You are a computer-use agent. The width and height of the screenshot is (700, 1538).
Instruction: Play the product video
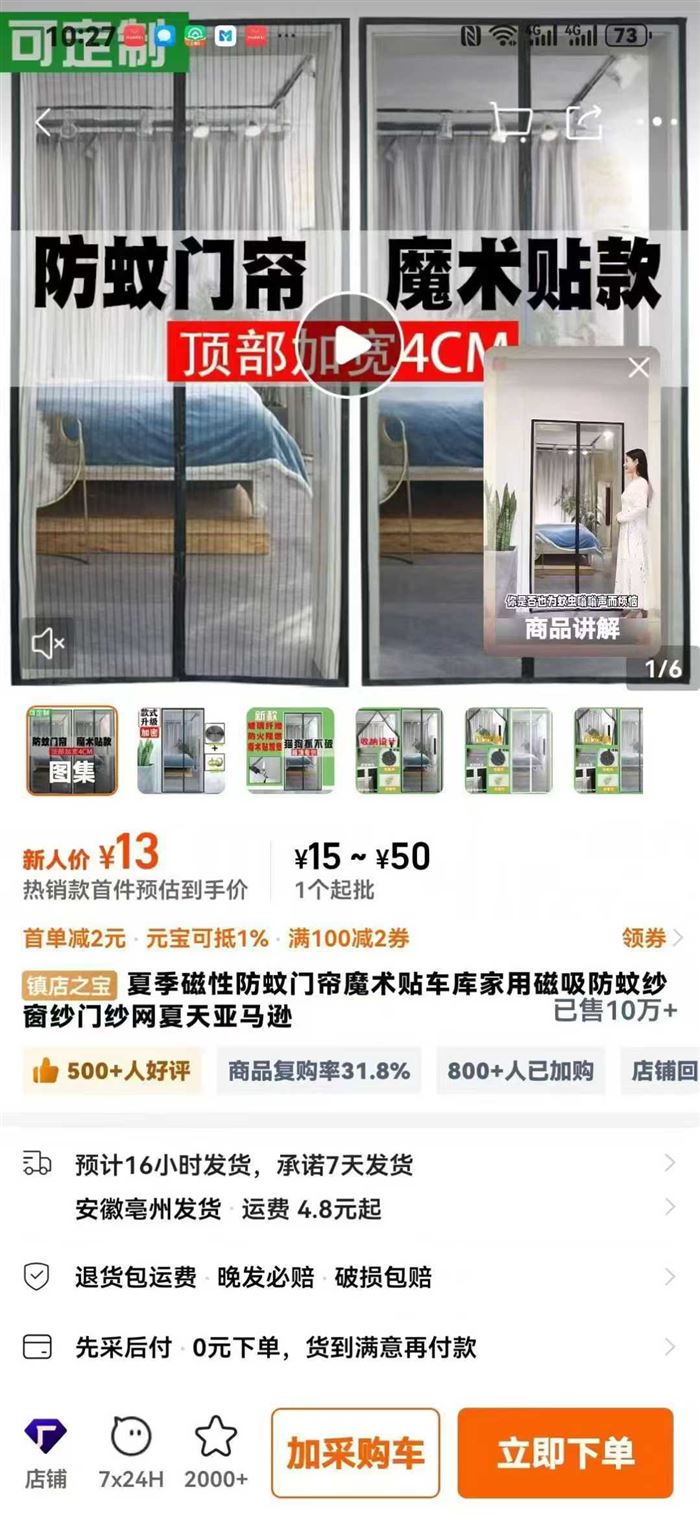pos(350,345)
